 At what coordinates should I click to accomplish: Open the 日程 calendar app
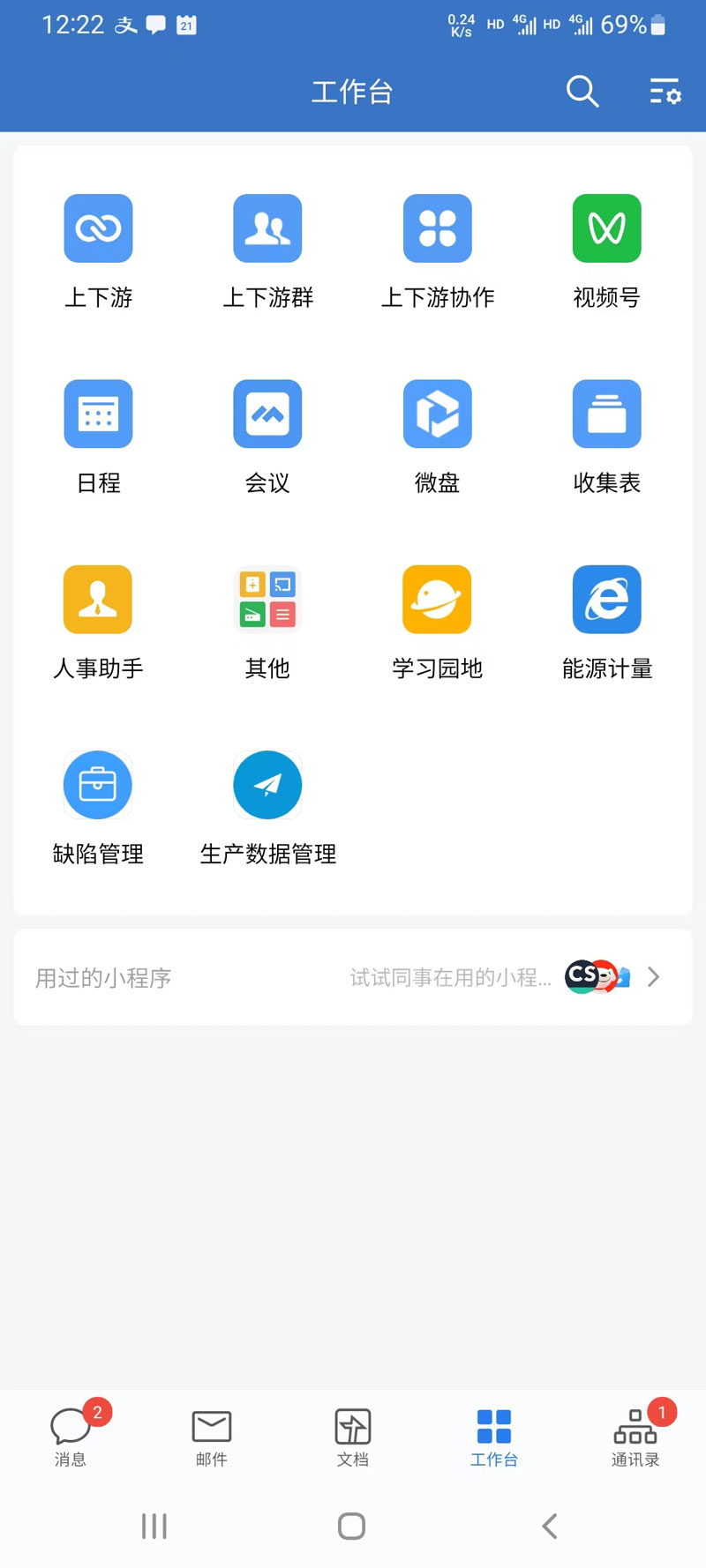98,414
